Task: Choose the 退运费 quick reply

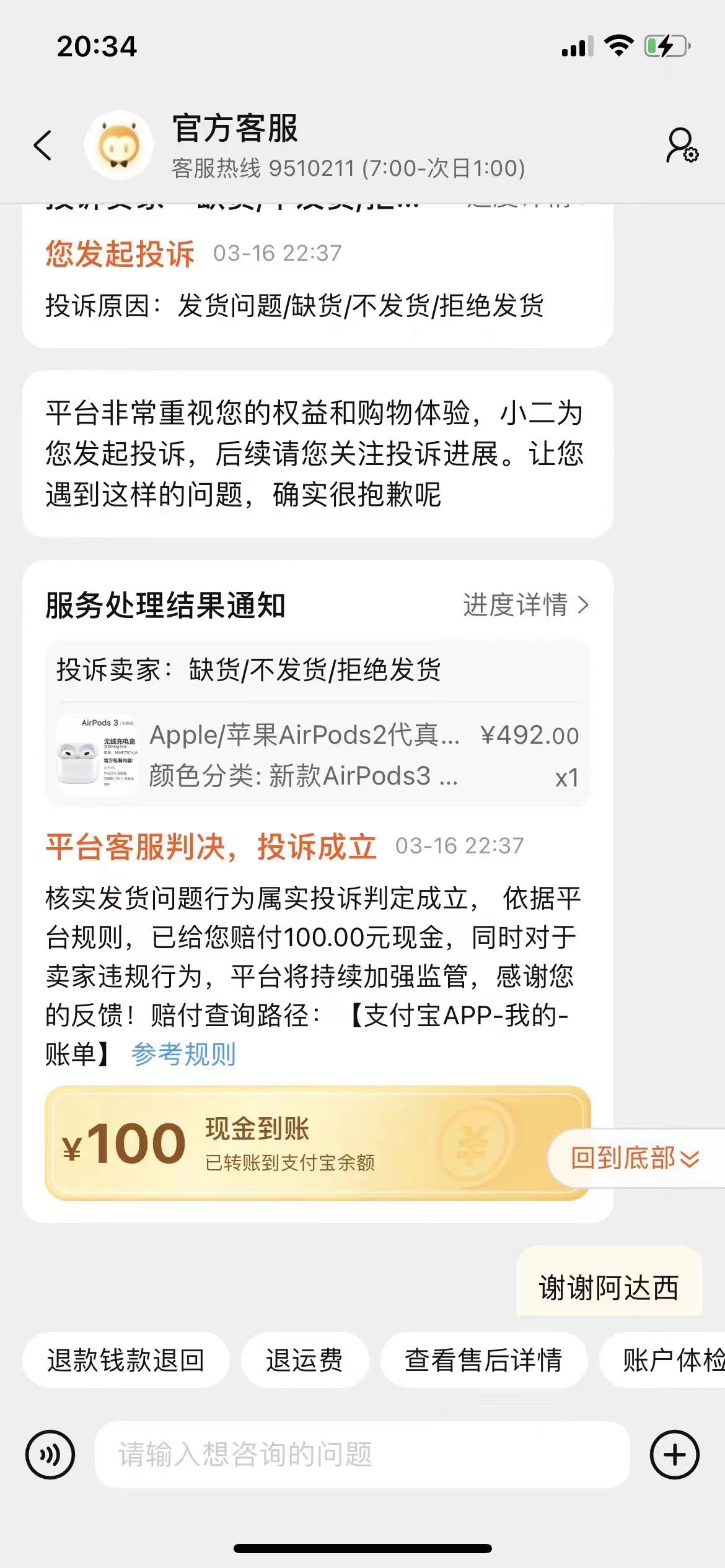Action: tap(304, 1360)
